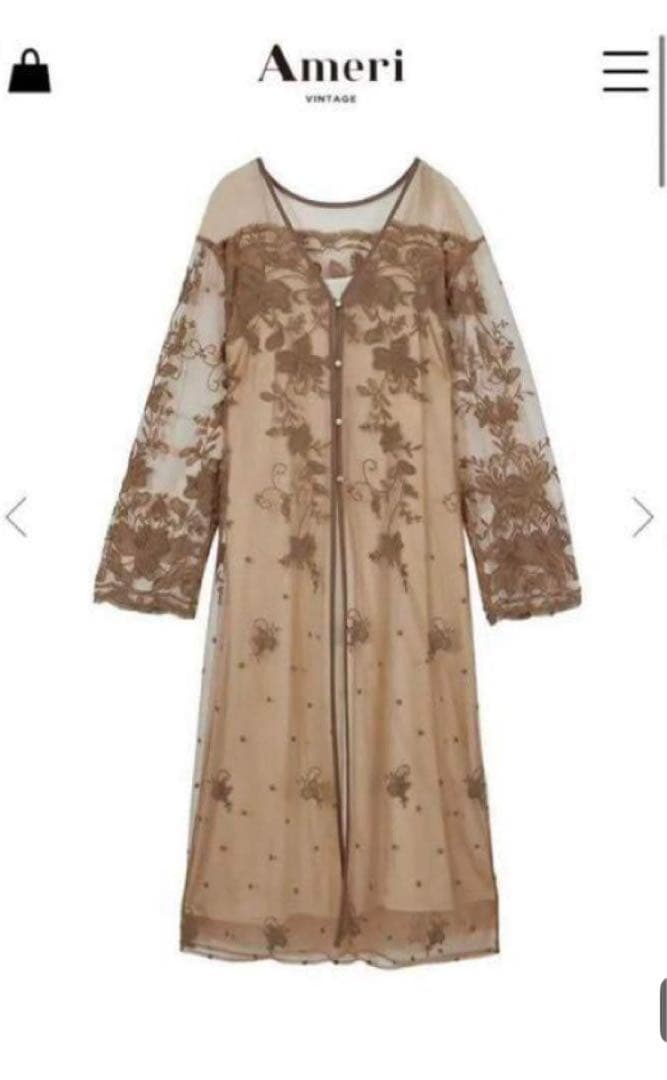Go to the previous product image
Image resolution: width=667 pixels, height=1080 pixels.
(x=16, y=517)
